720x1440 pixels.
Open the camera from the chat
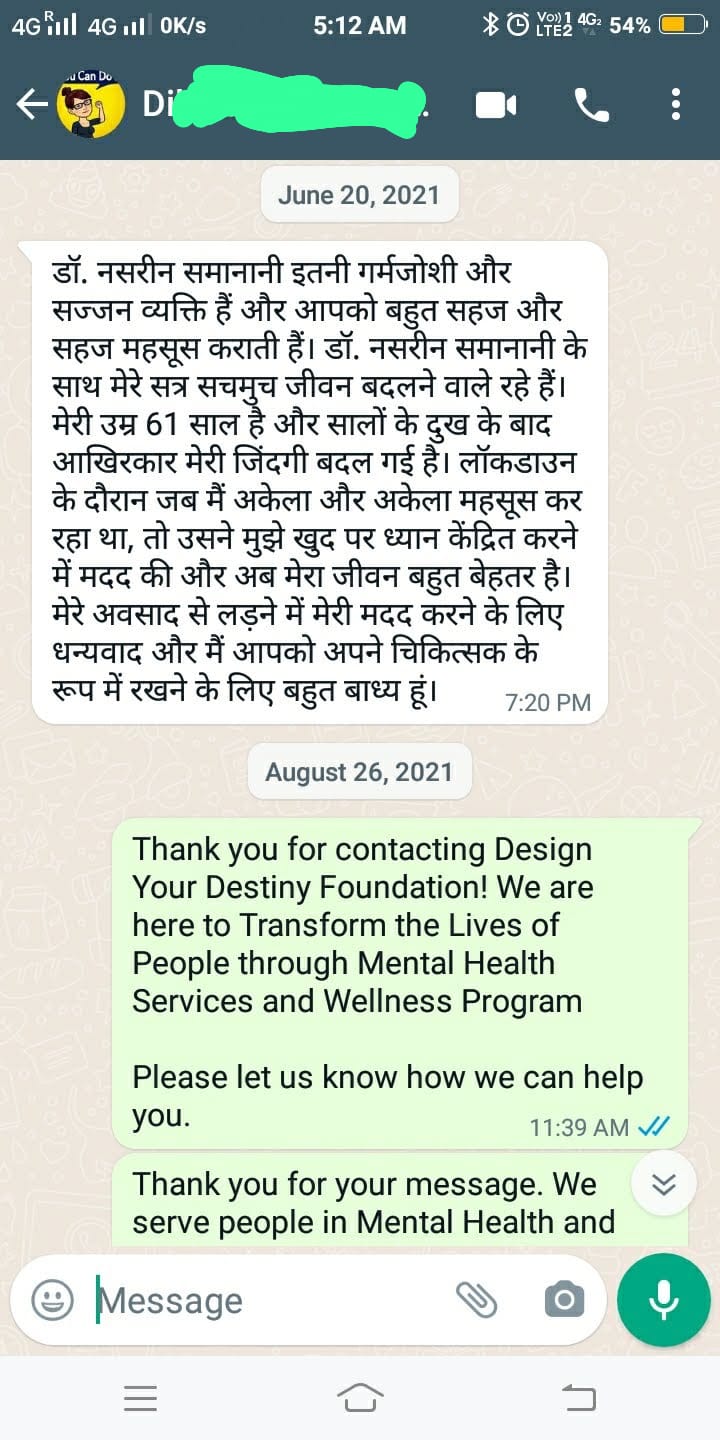point(564,1299)
